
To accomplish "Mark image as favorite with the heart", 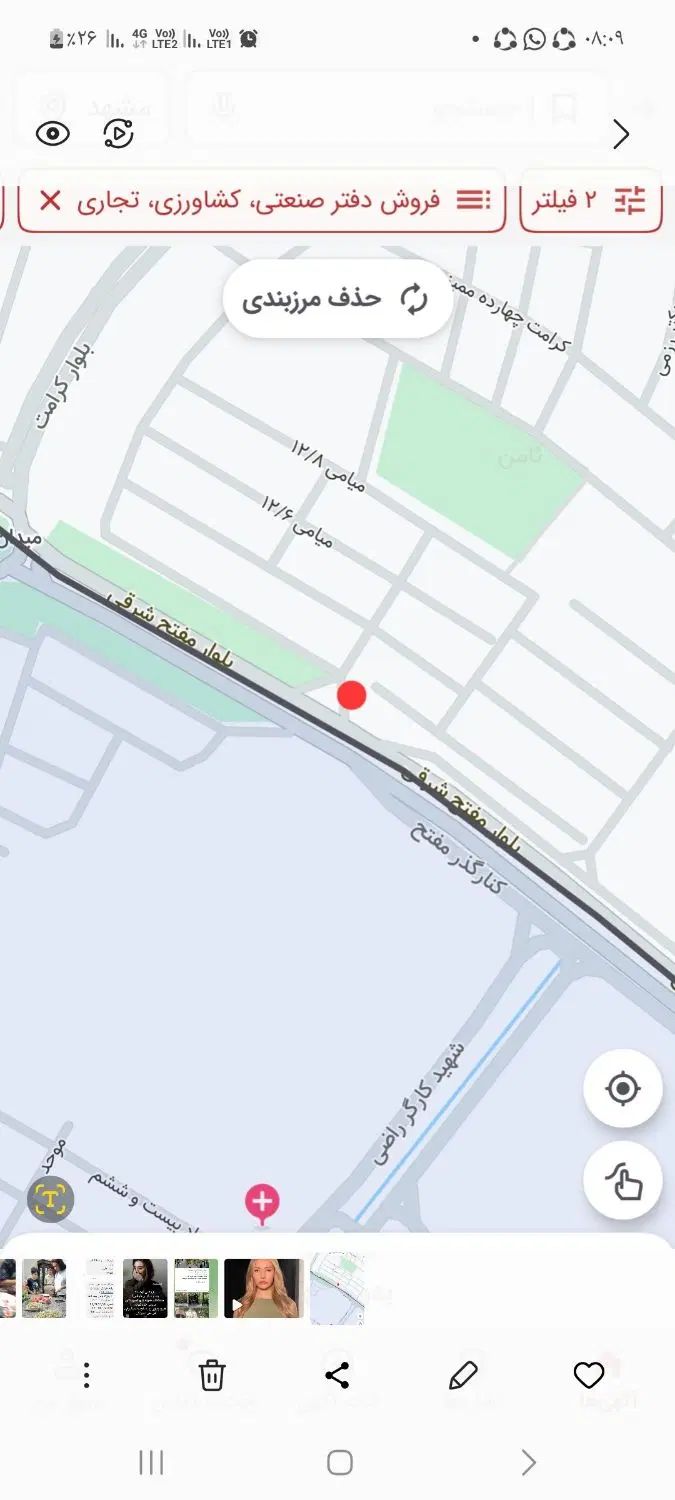I will (589, 1376).
